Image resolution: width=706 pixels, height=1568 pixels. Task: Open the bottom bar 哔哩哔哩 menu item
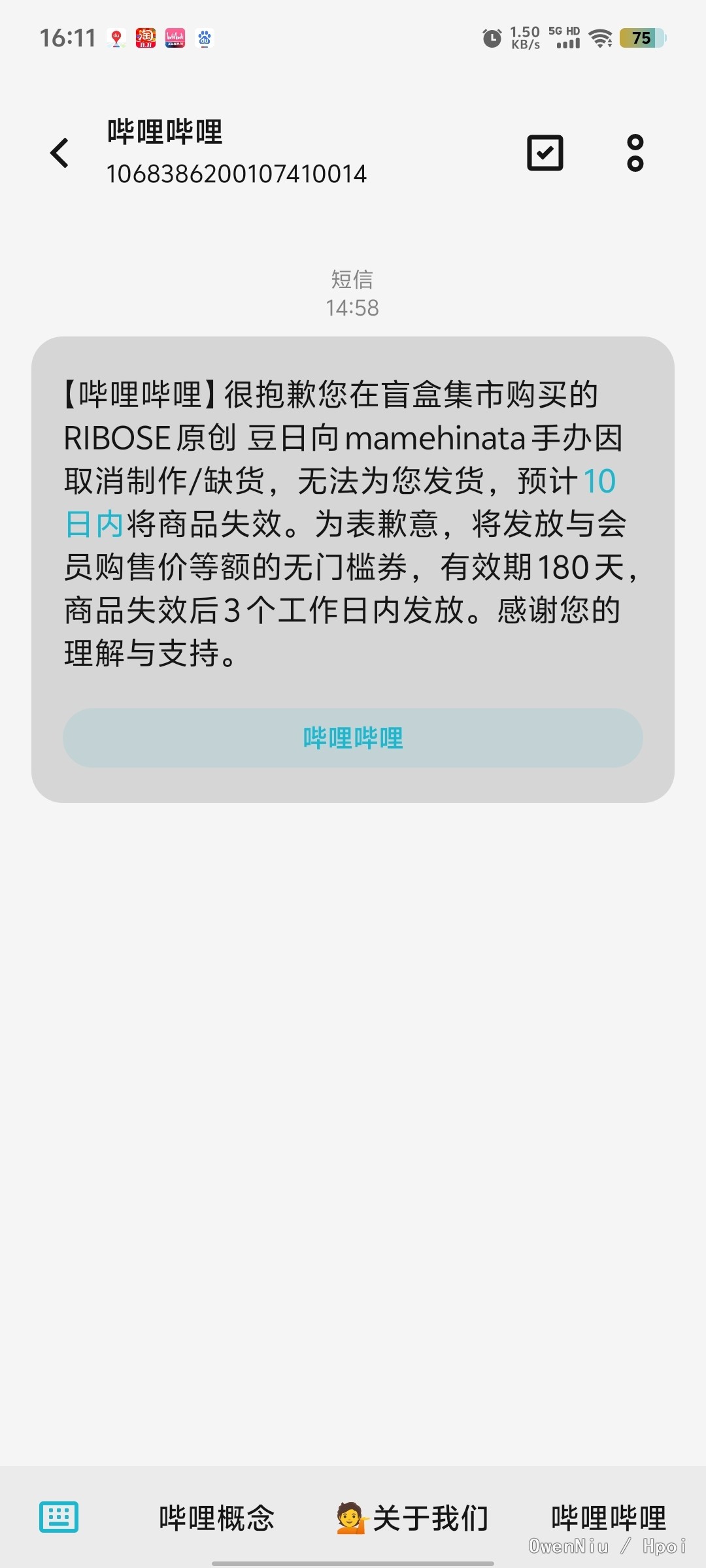[609, 1518]
